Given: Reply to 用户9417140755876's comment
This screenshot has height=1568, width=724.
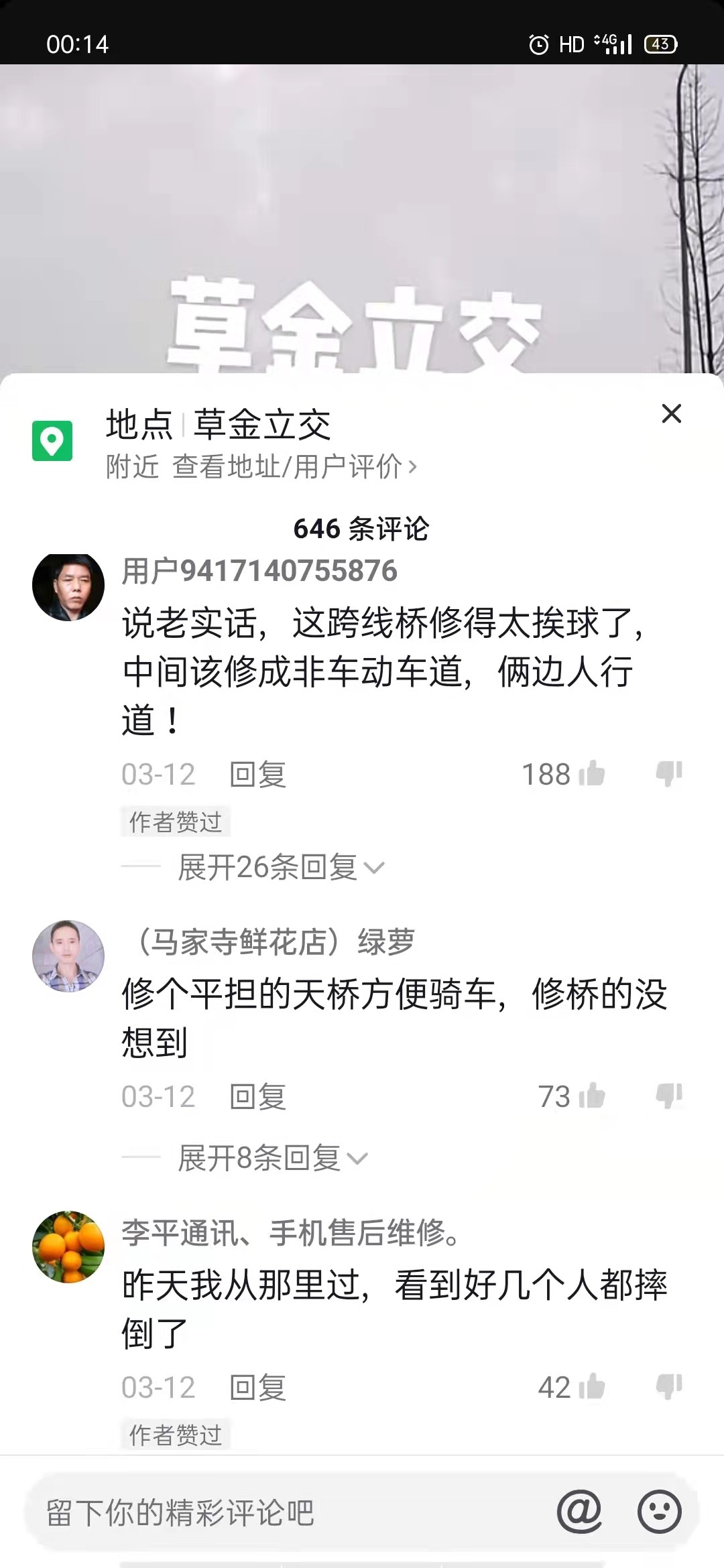Looking at the screenshot, I should (257, 775).
